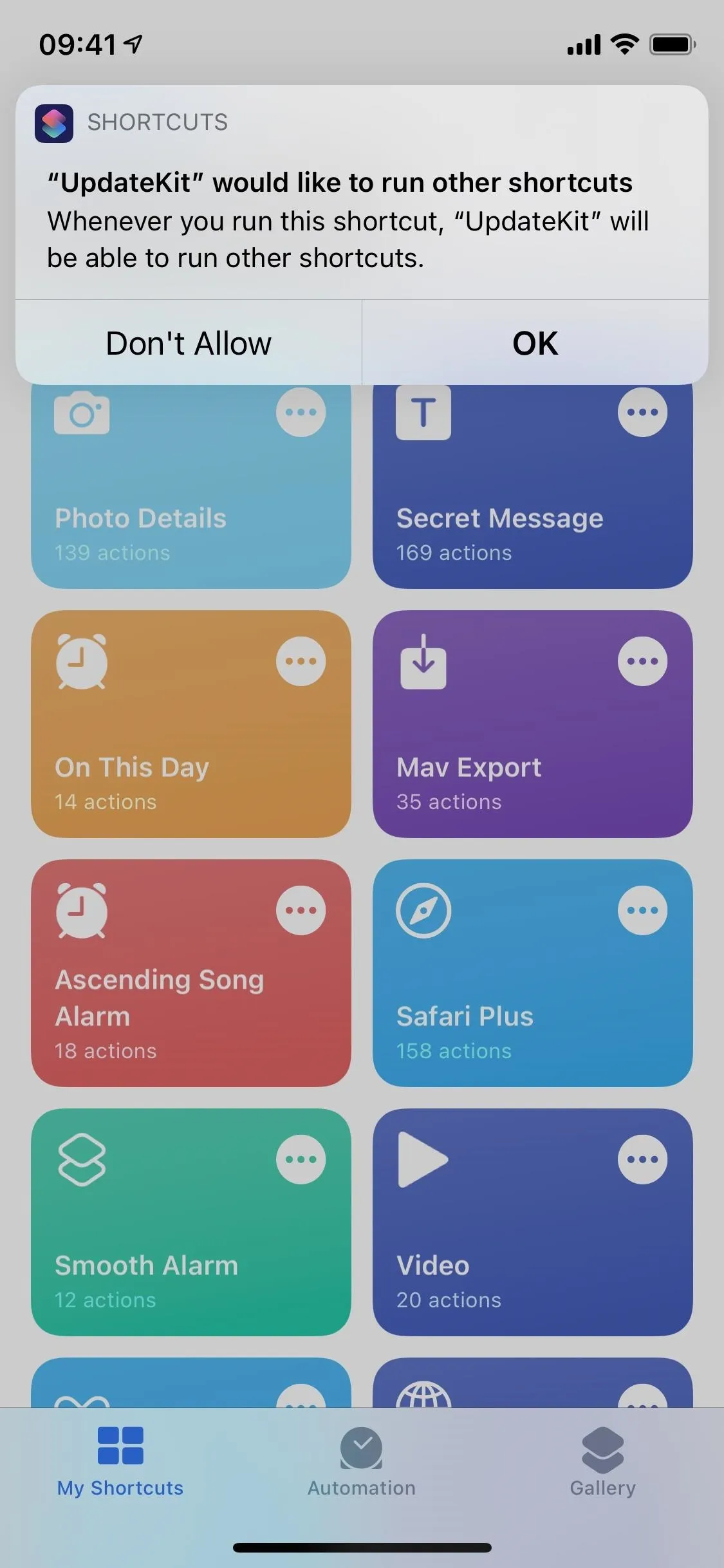Confirm the UpdateKit permission with OK
This screenshot has width=724, height=1568.
tap(535, 343)
